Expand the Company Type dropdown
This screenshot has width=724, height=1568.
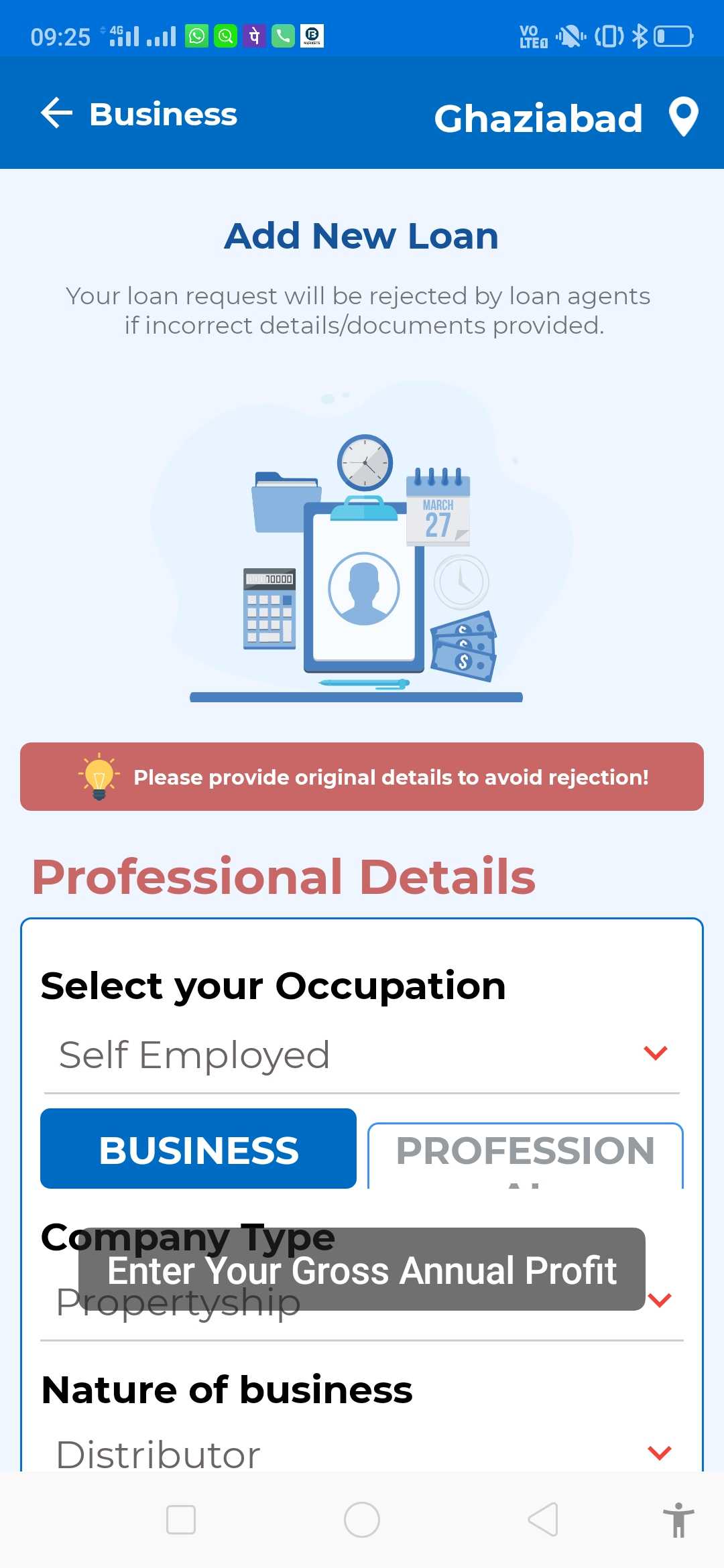(x=362, y=1301)
